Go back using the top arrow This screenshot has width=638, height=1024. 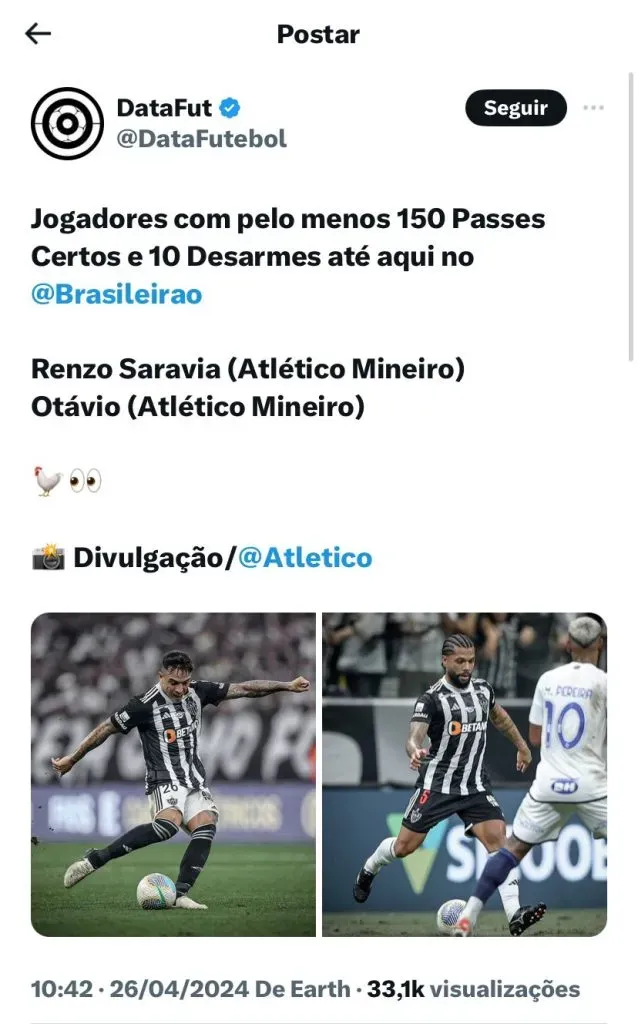(x=38, y=34)
